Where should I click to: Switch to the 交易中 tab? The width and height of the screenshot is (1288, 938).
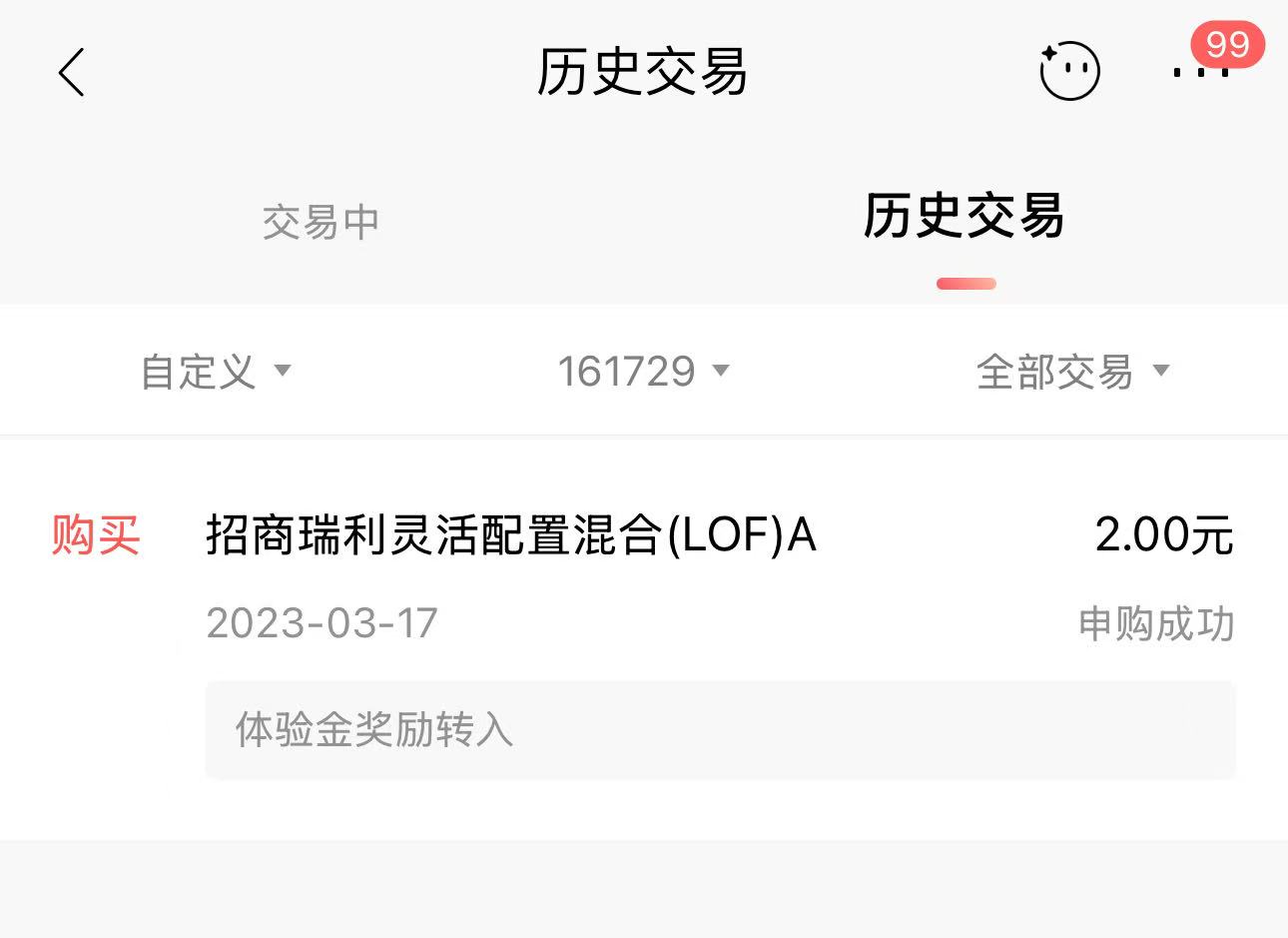pyautogui.click(x=321, y=222)
